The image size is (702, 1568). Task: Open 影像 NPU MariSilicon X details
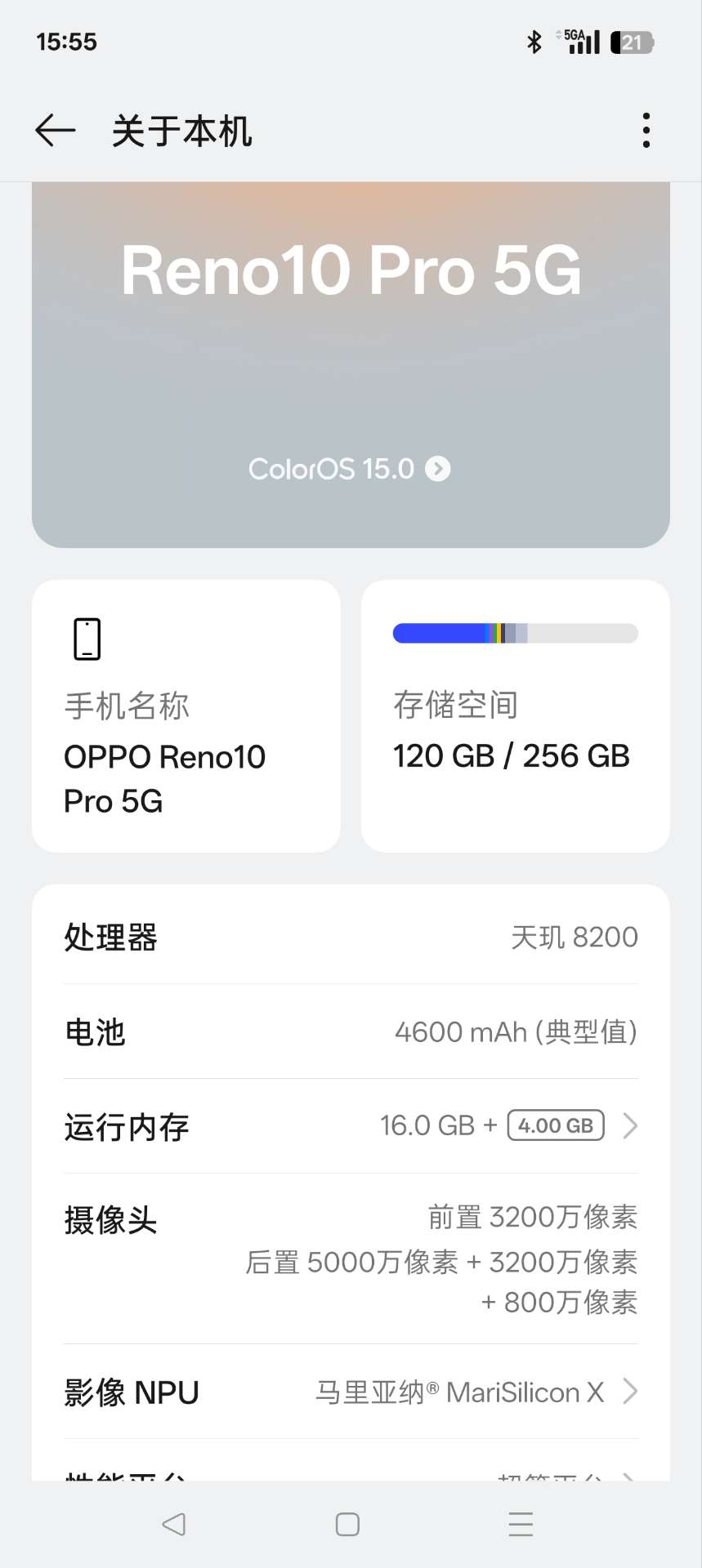351,1392
